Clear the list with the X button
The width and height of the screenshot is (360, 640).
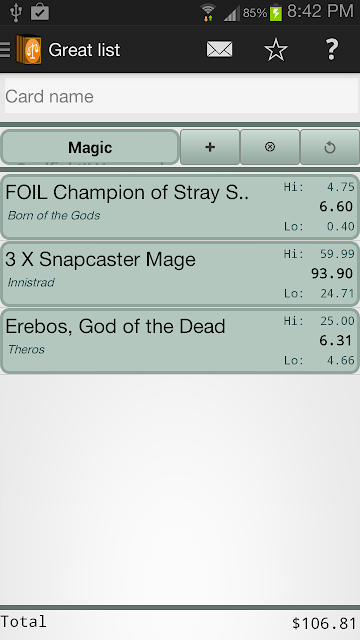[x=270, y=147]
